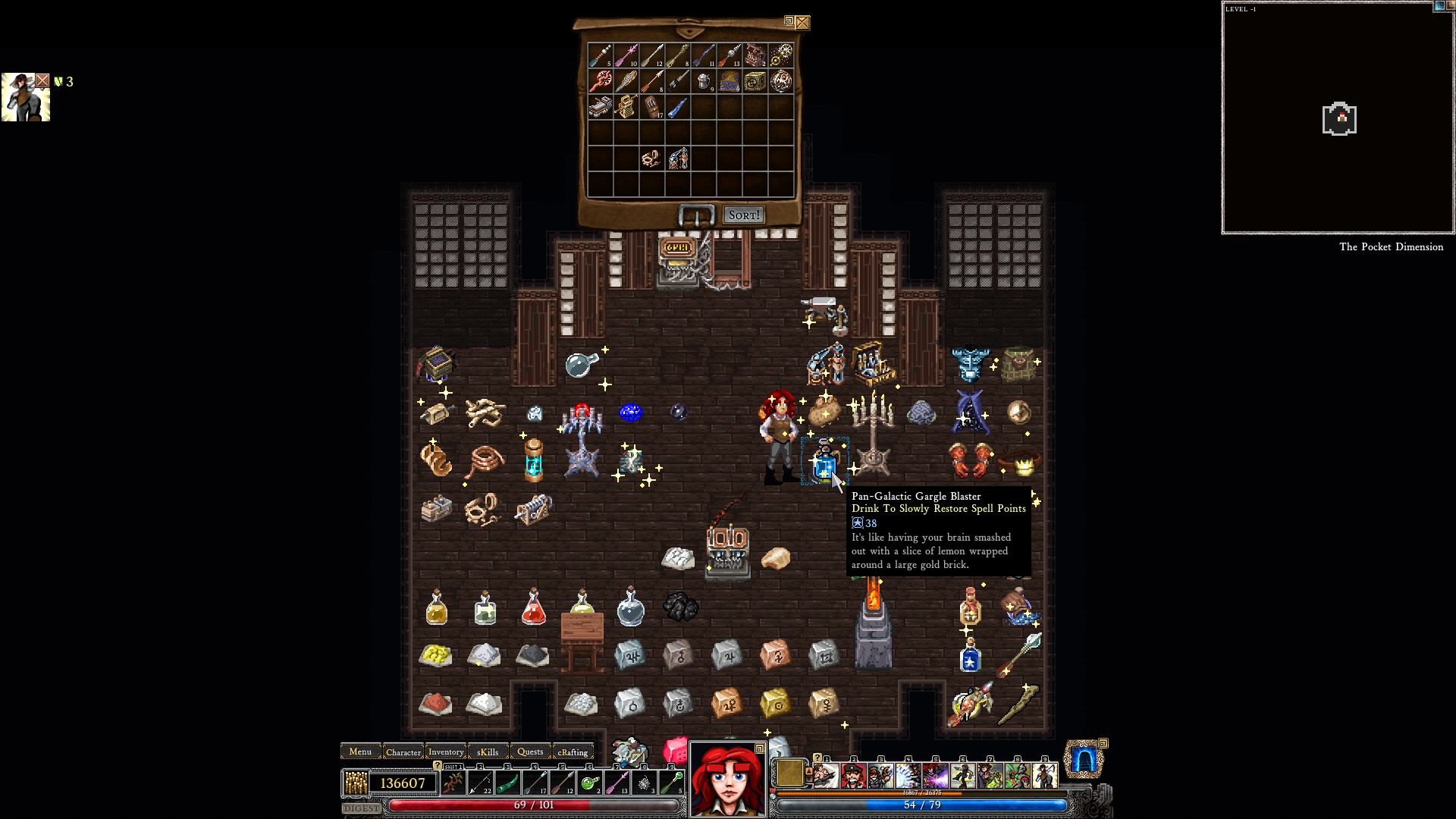This screenshot has height=819, width=1456.
Task: Activate skill slot 5 on the skill bar
Action: point(935,777)
